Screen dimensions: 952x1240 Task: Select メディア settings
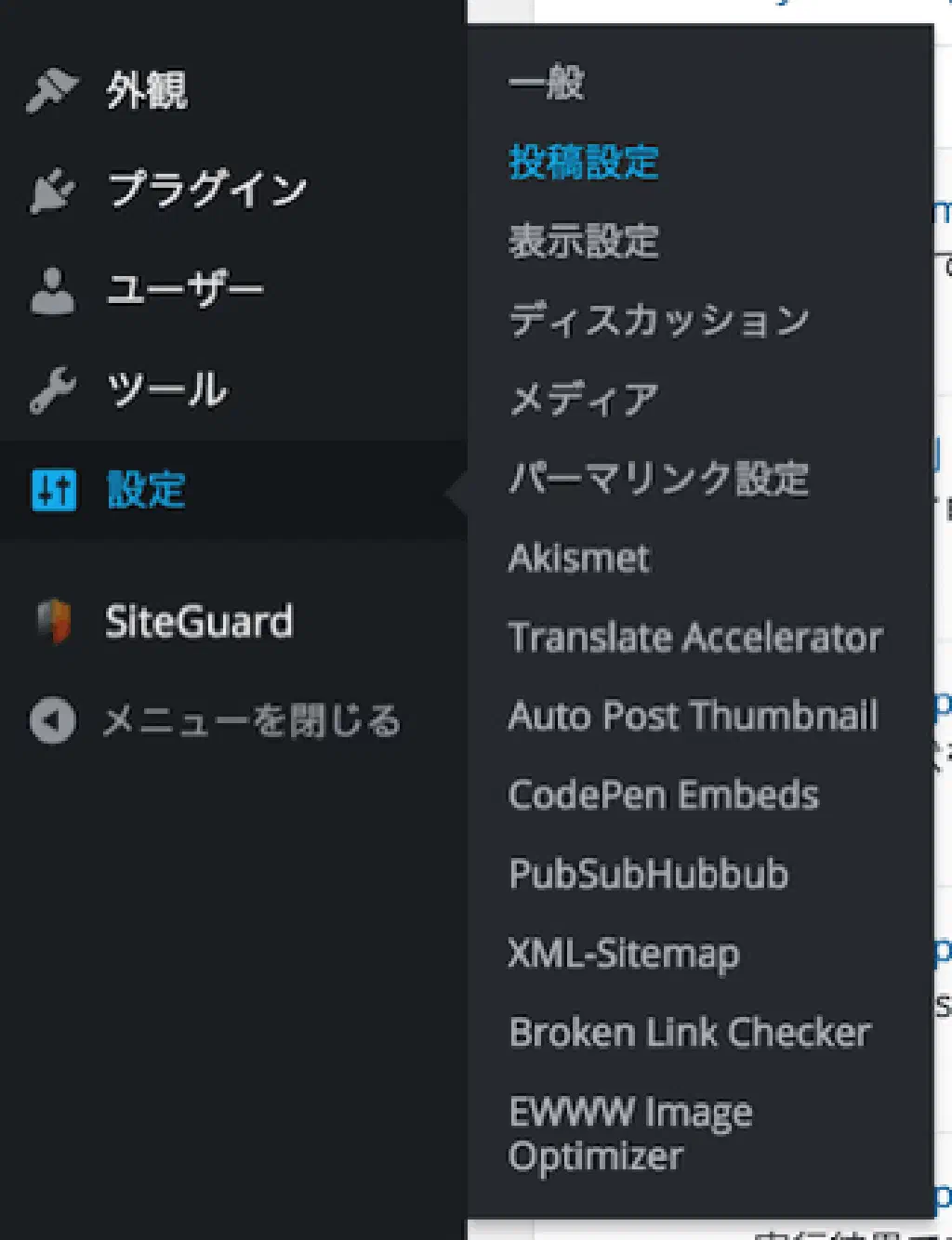click(x=583, y=400)
